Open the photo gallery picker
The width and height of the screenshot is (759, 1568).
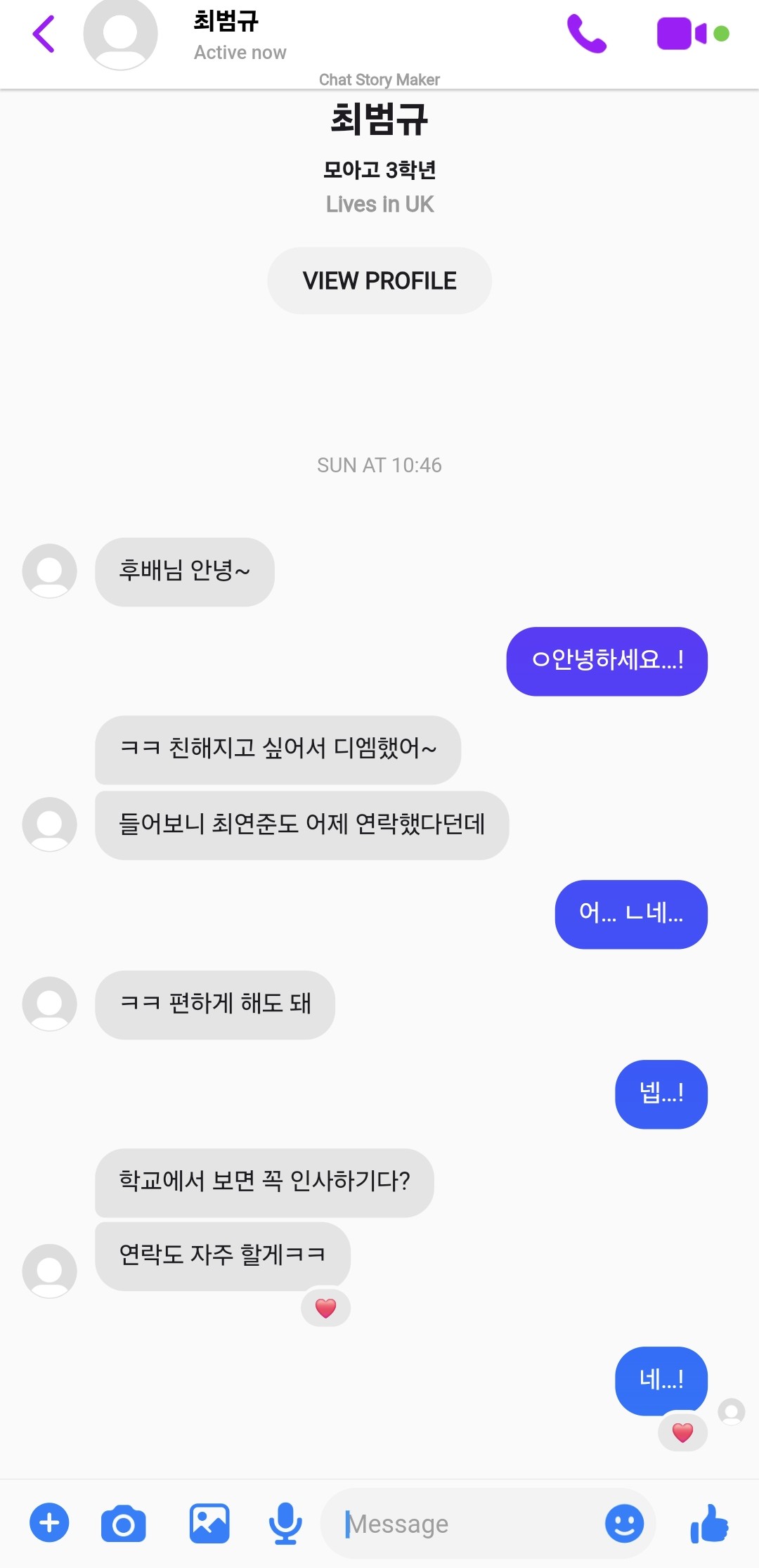pyautogui.click(x=209, y=1523)
